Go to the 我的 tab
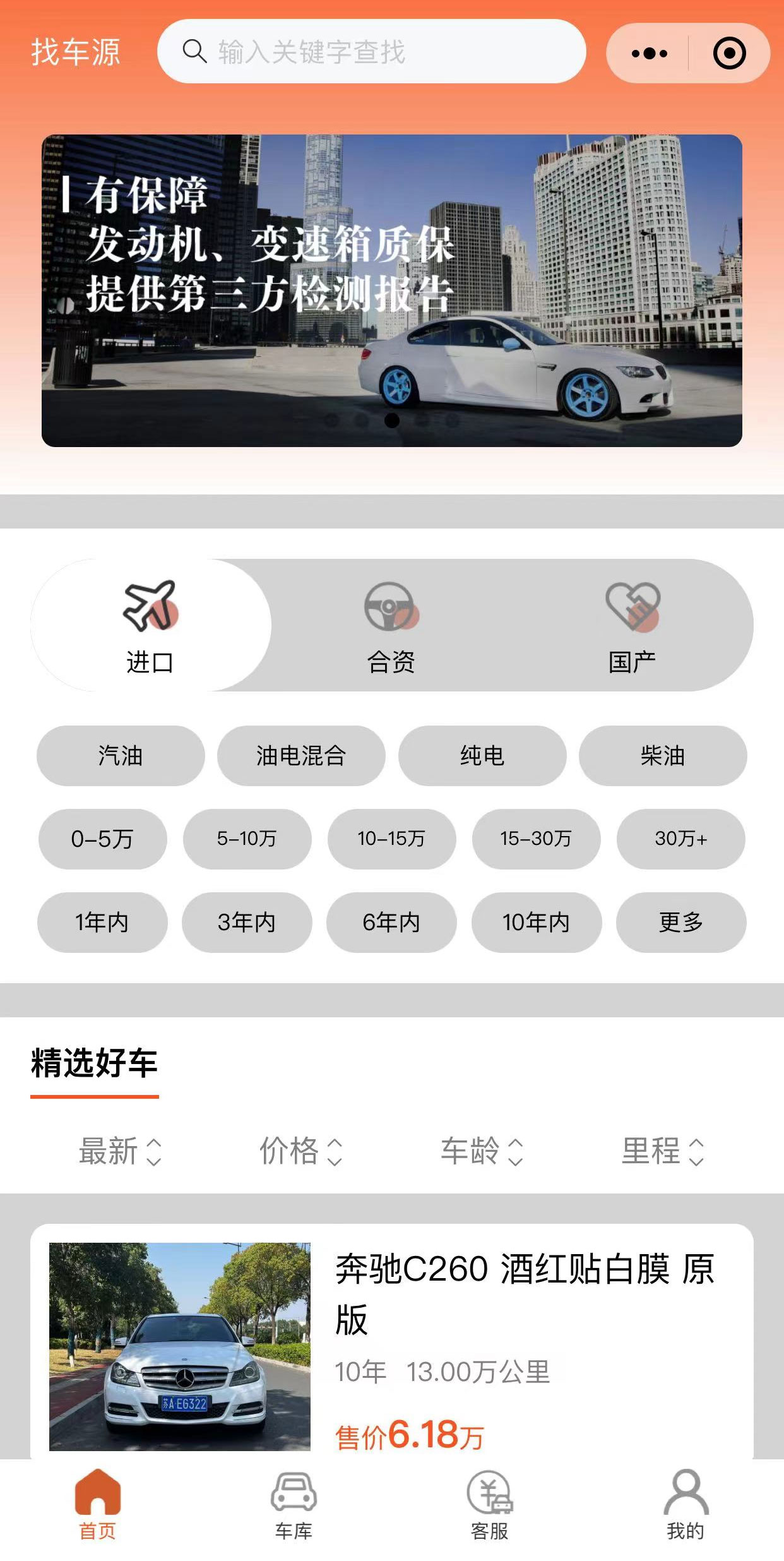 point(686,1505)
